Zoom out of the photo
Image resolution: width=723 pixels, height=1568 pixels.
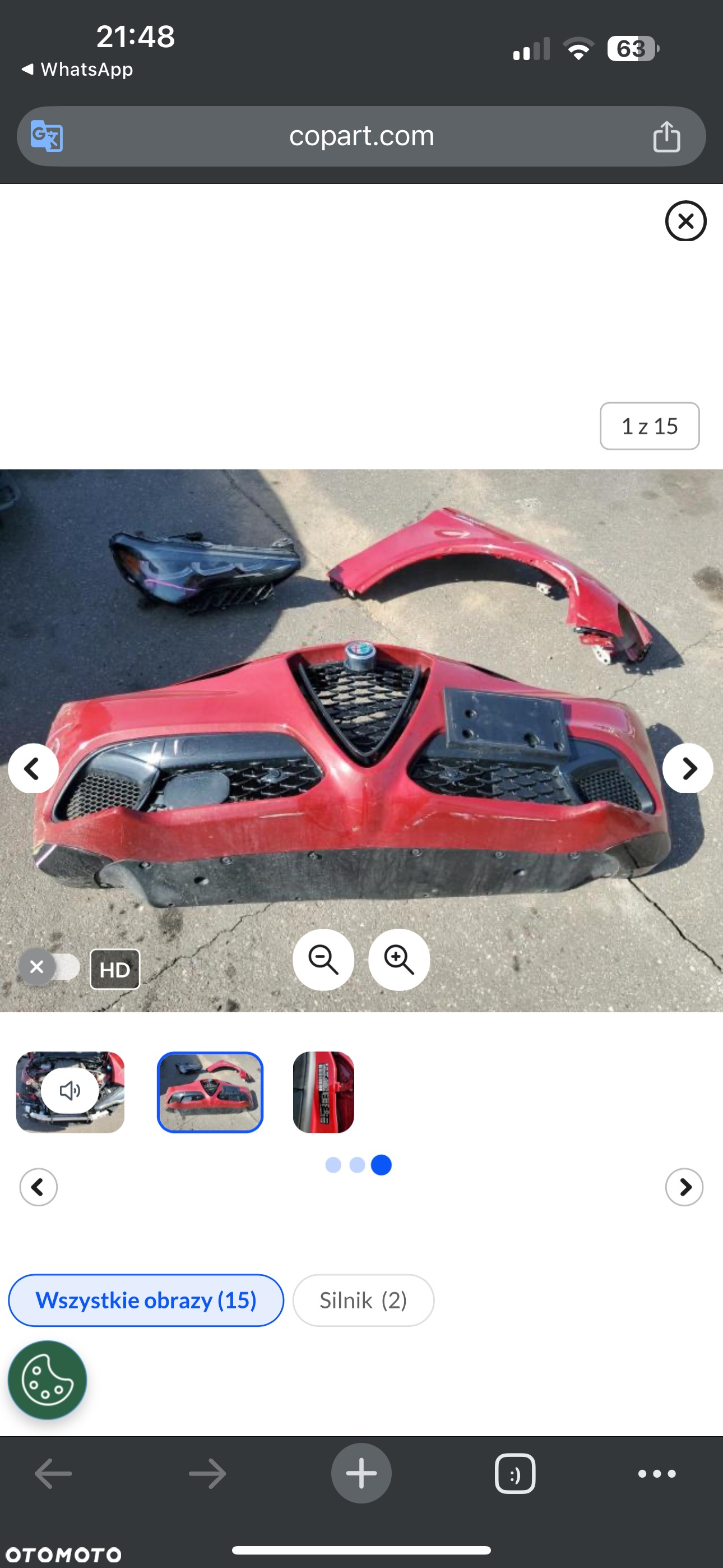click(x=323, y=960)
